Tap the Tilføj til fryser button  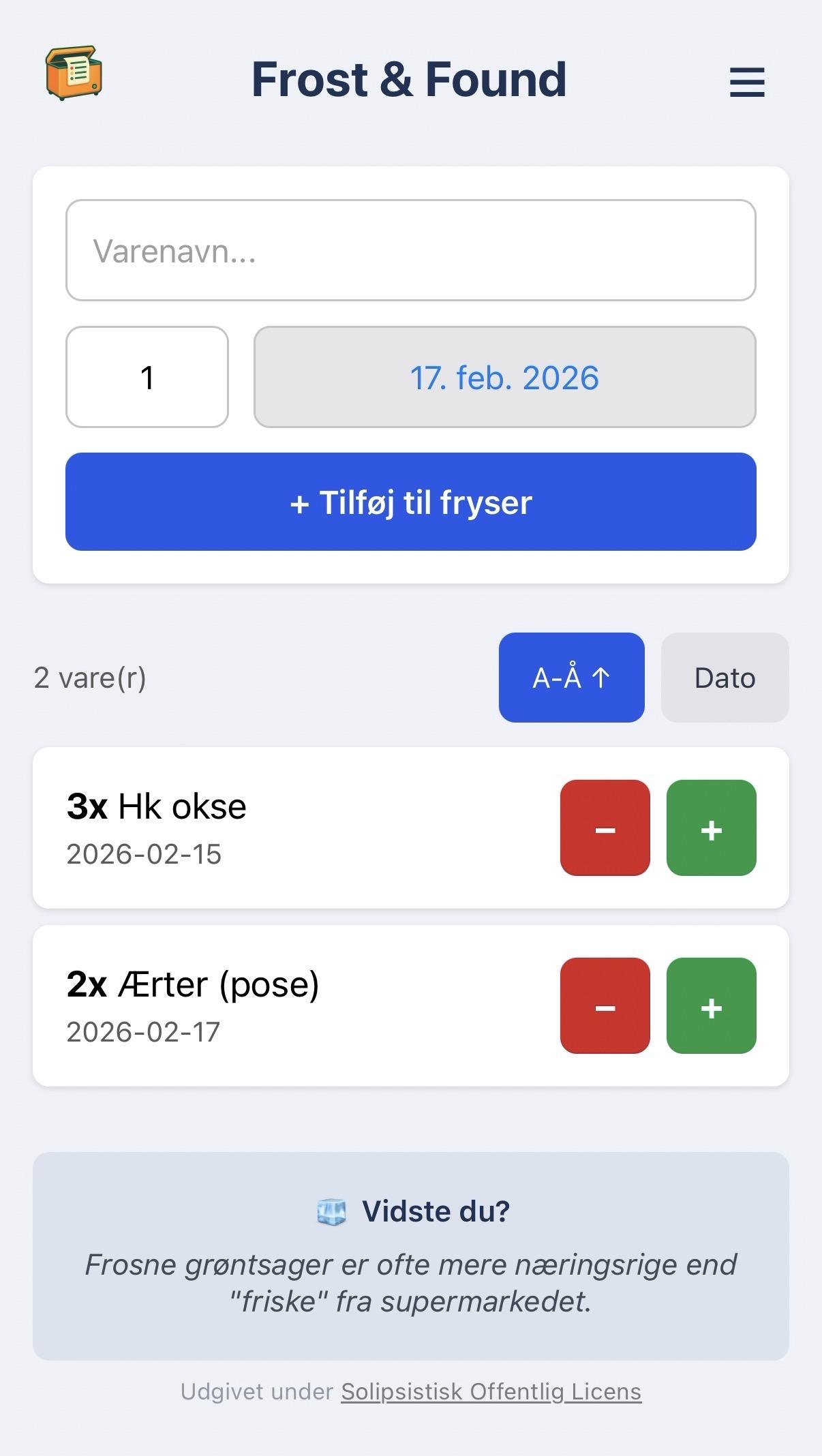click(x=410, y=502)
